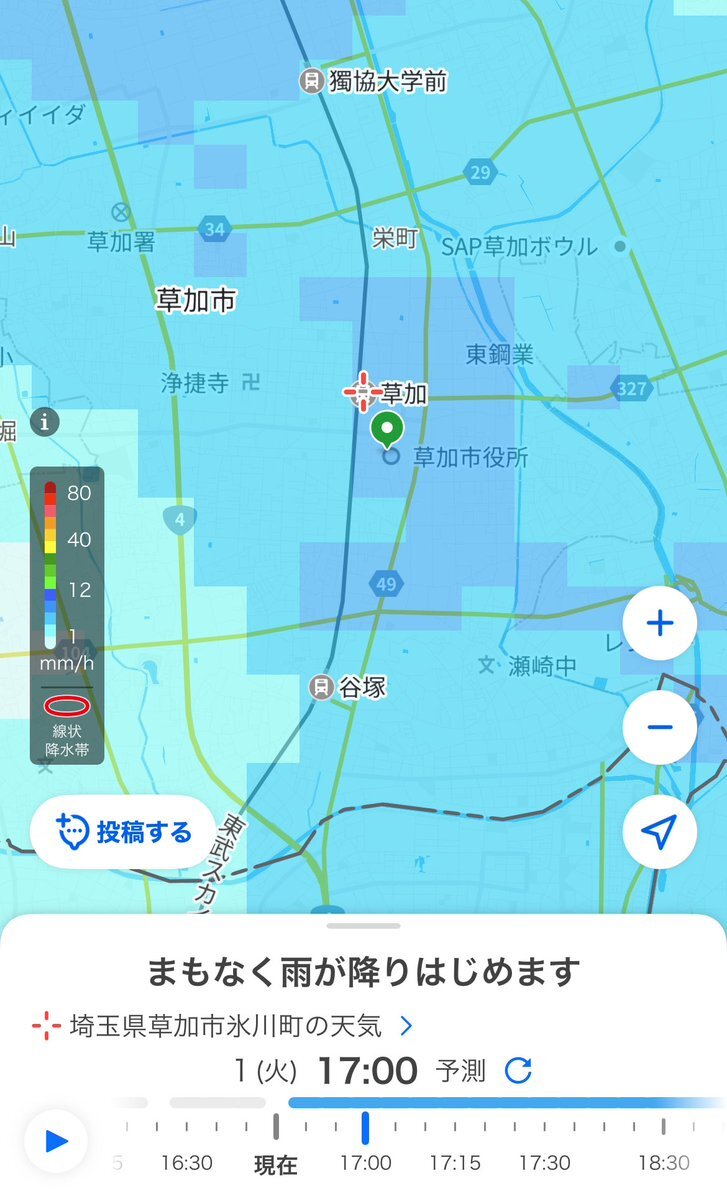727x1199 pixels.
Task: Open the legend info icon
Action: [x=44, y=421]
